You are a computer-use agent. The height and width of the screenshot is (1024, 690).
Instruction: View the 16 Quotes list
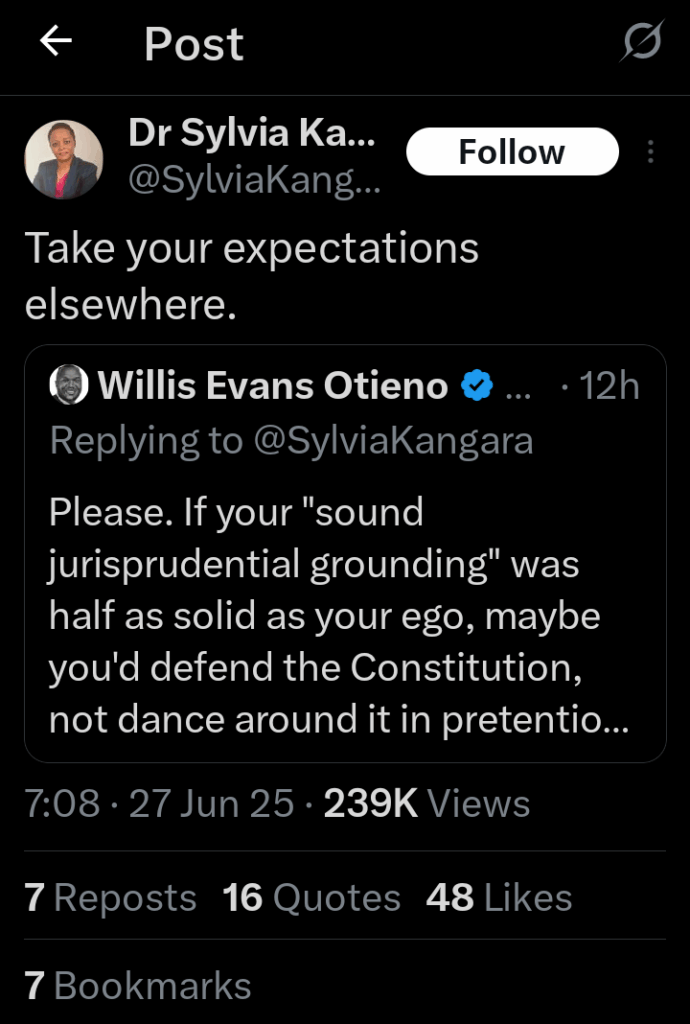tap(311, 897)
